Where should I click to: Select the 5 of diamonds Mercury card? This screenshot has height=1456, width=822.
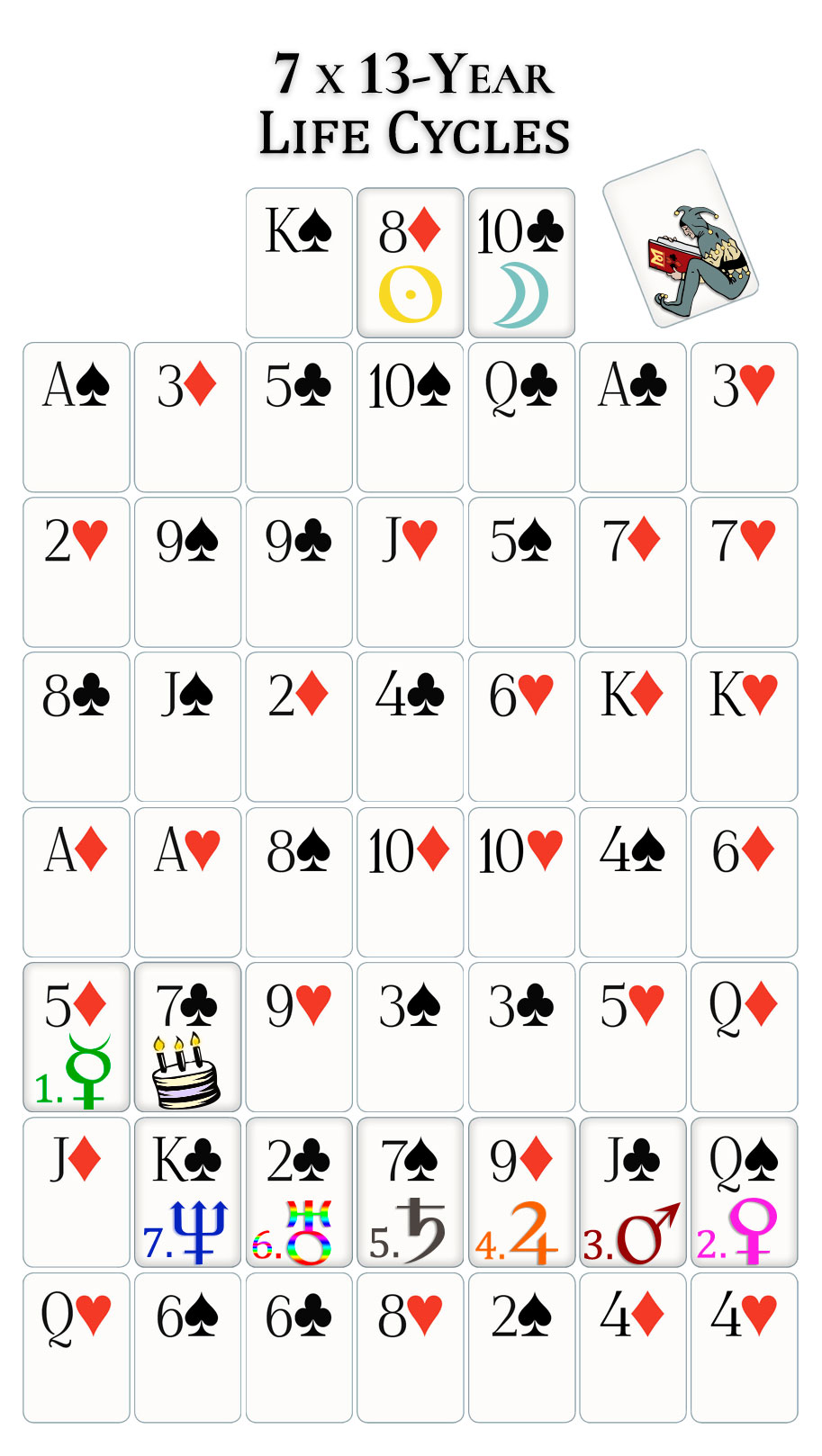(x=77, y=1037)
